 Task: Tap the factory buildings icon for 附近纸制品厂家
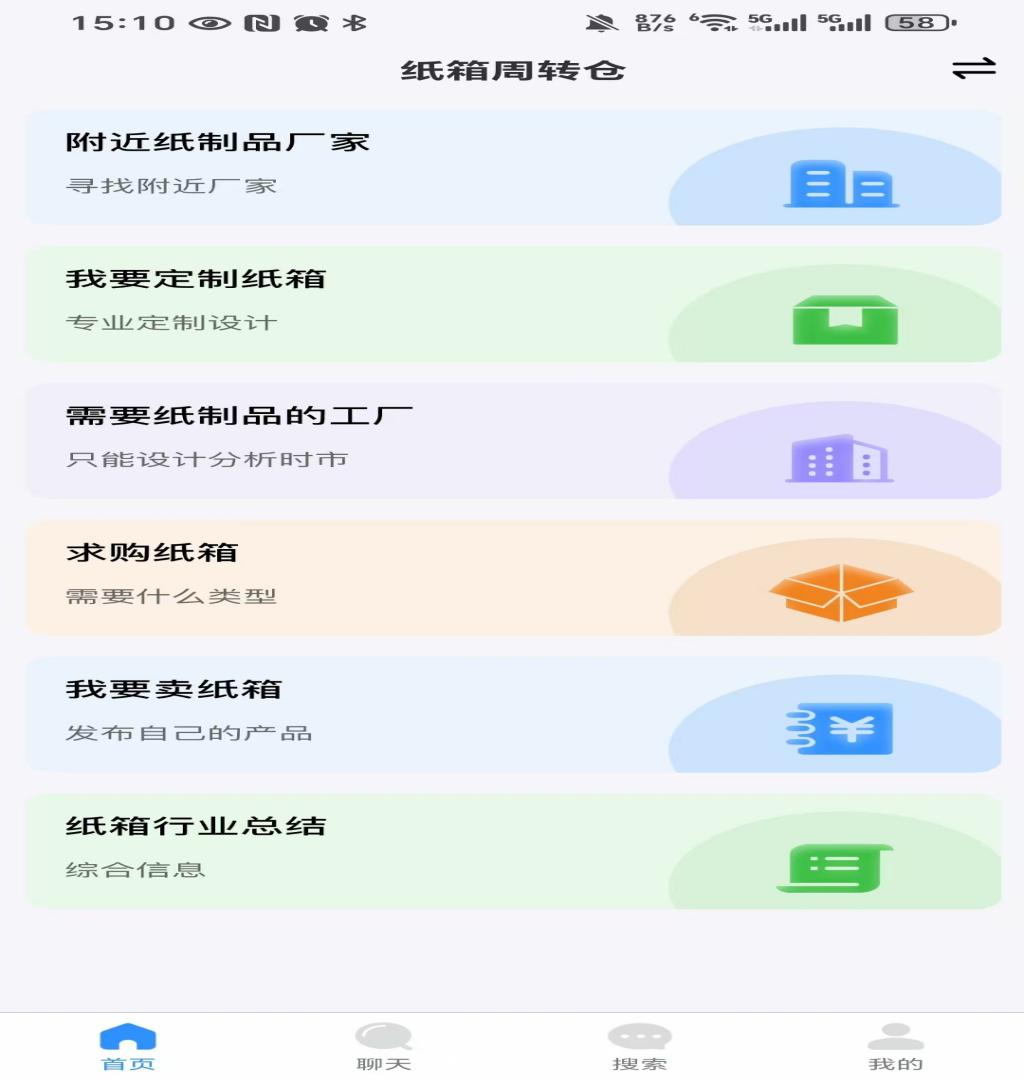[840, 183]
